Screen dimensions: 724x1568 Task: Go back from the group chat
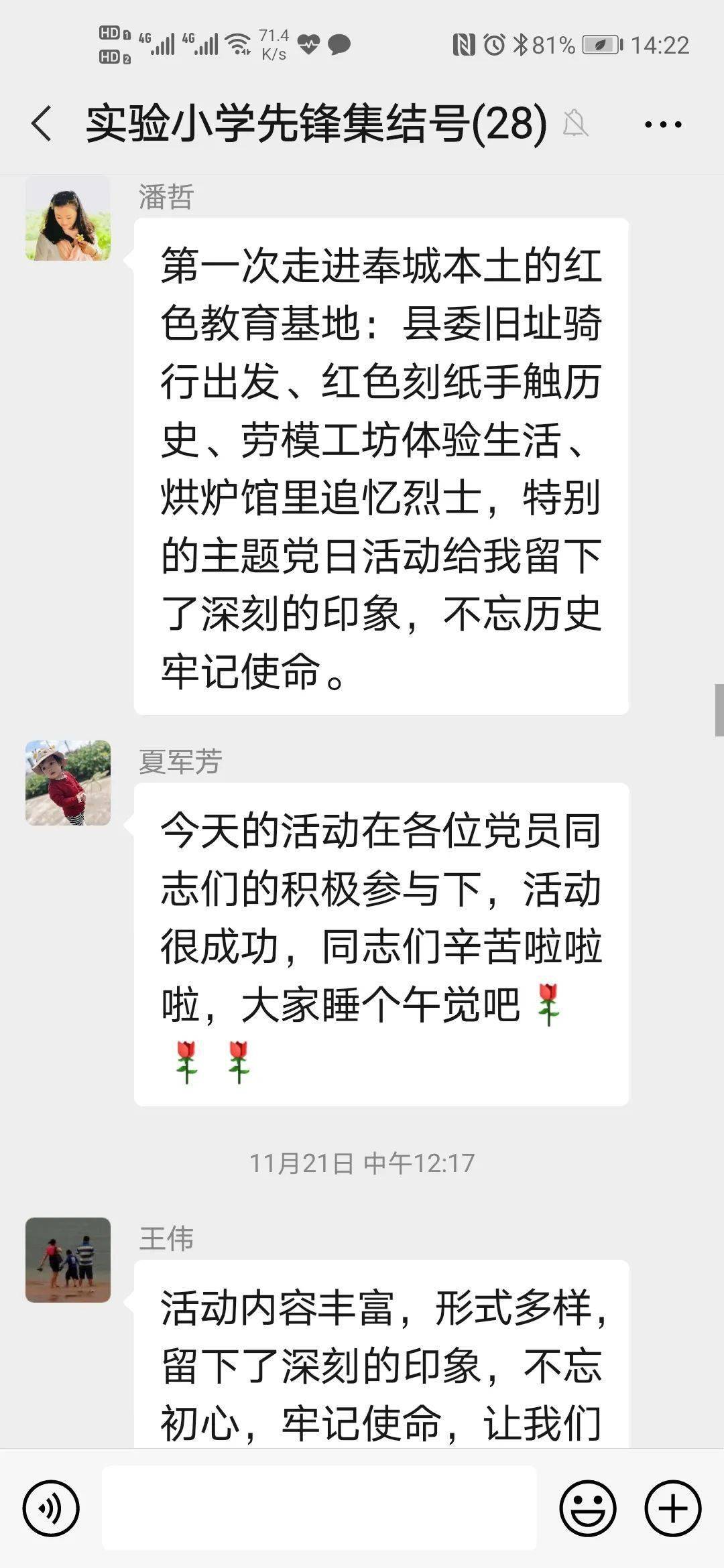(x=42, y=124)
